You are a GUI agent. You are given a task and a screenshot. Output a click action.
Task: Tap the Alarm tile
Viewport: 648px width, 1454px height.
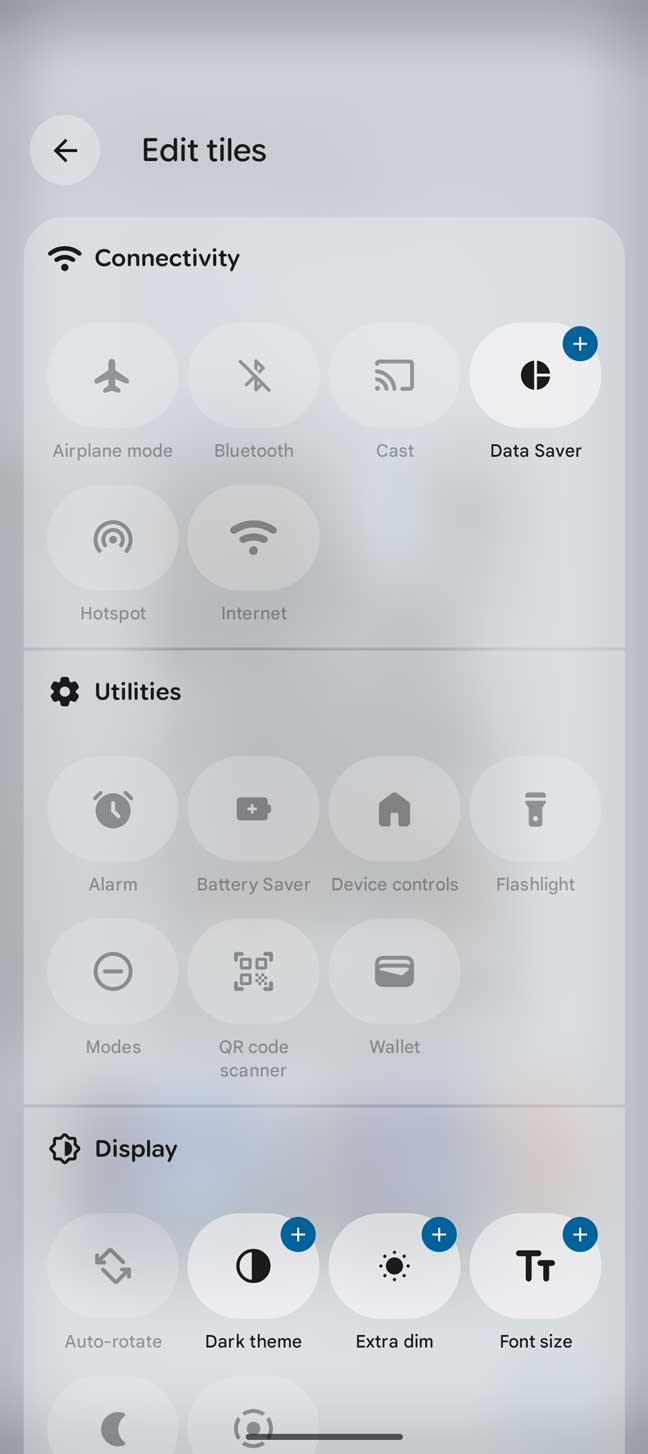[113, 809]
